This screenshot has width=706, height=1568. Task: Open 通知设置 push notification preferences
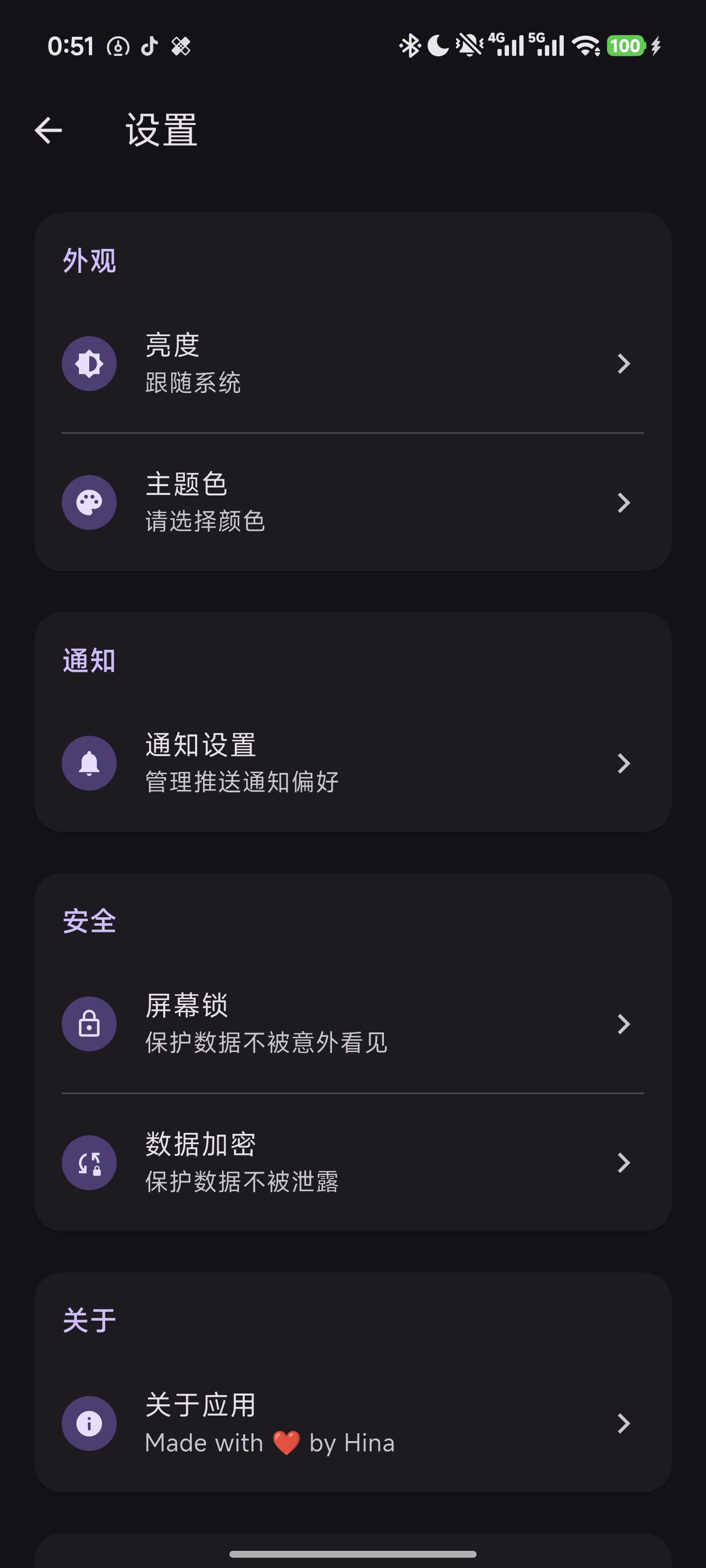coord(352,763)
